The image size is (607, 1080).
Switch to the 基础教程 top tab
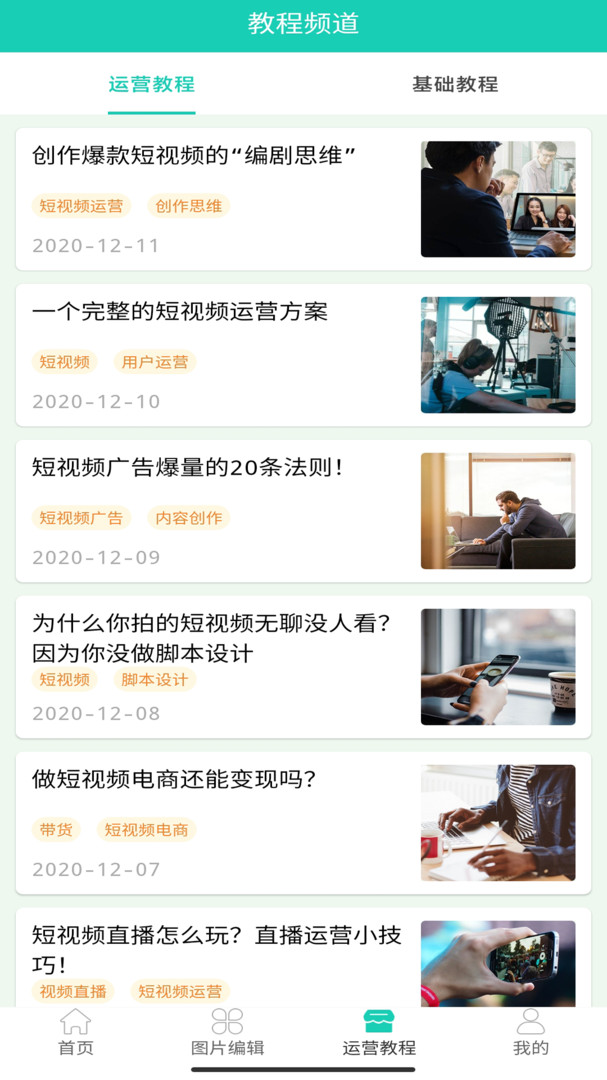coord(455,84)
